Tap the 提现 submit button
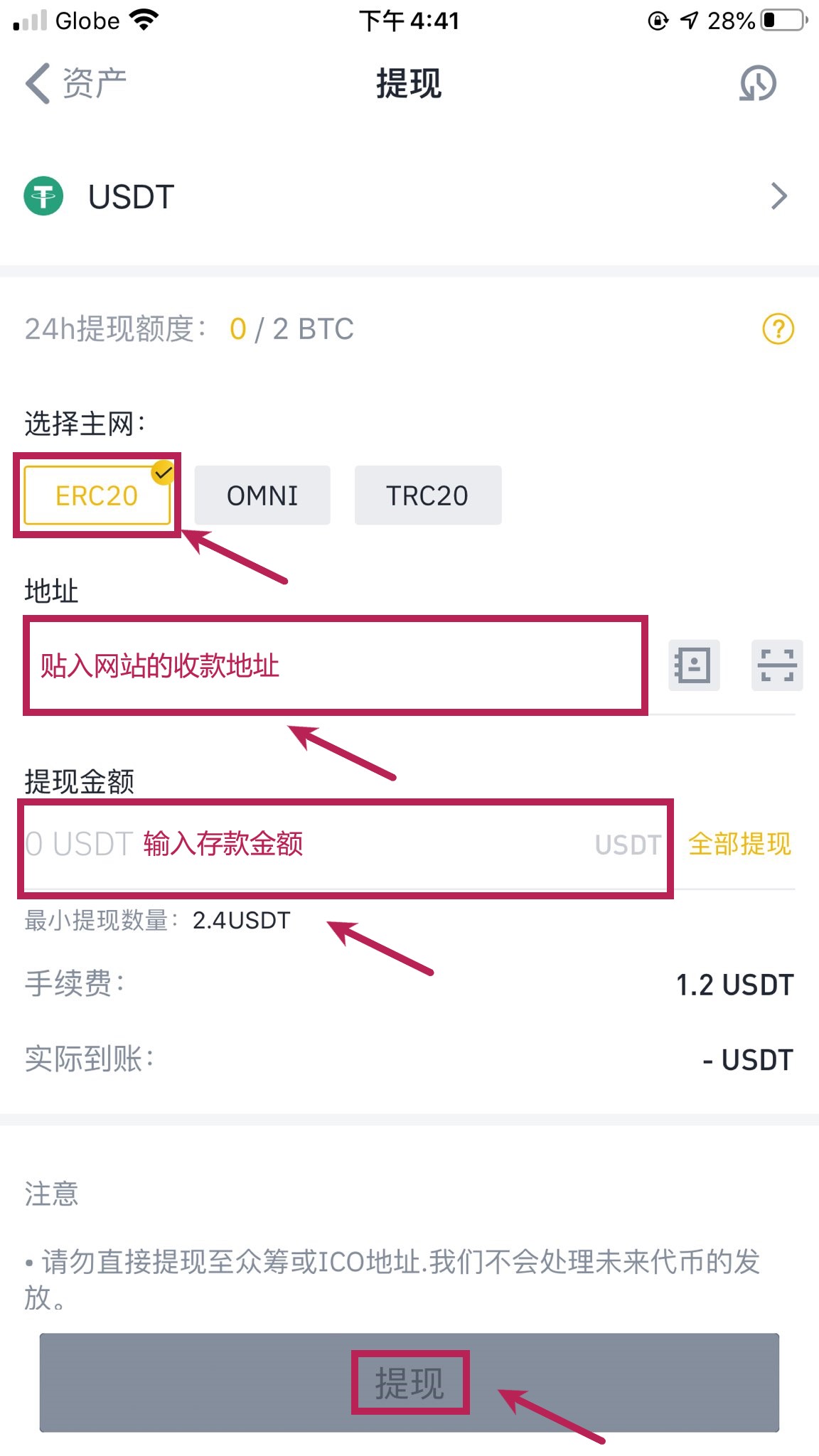Viewport: 819px width, 1456px height. point(409,1382)
